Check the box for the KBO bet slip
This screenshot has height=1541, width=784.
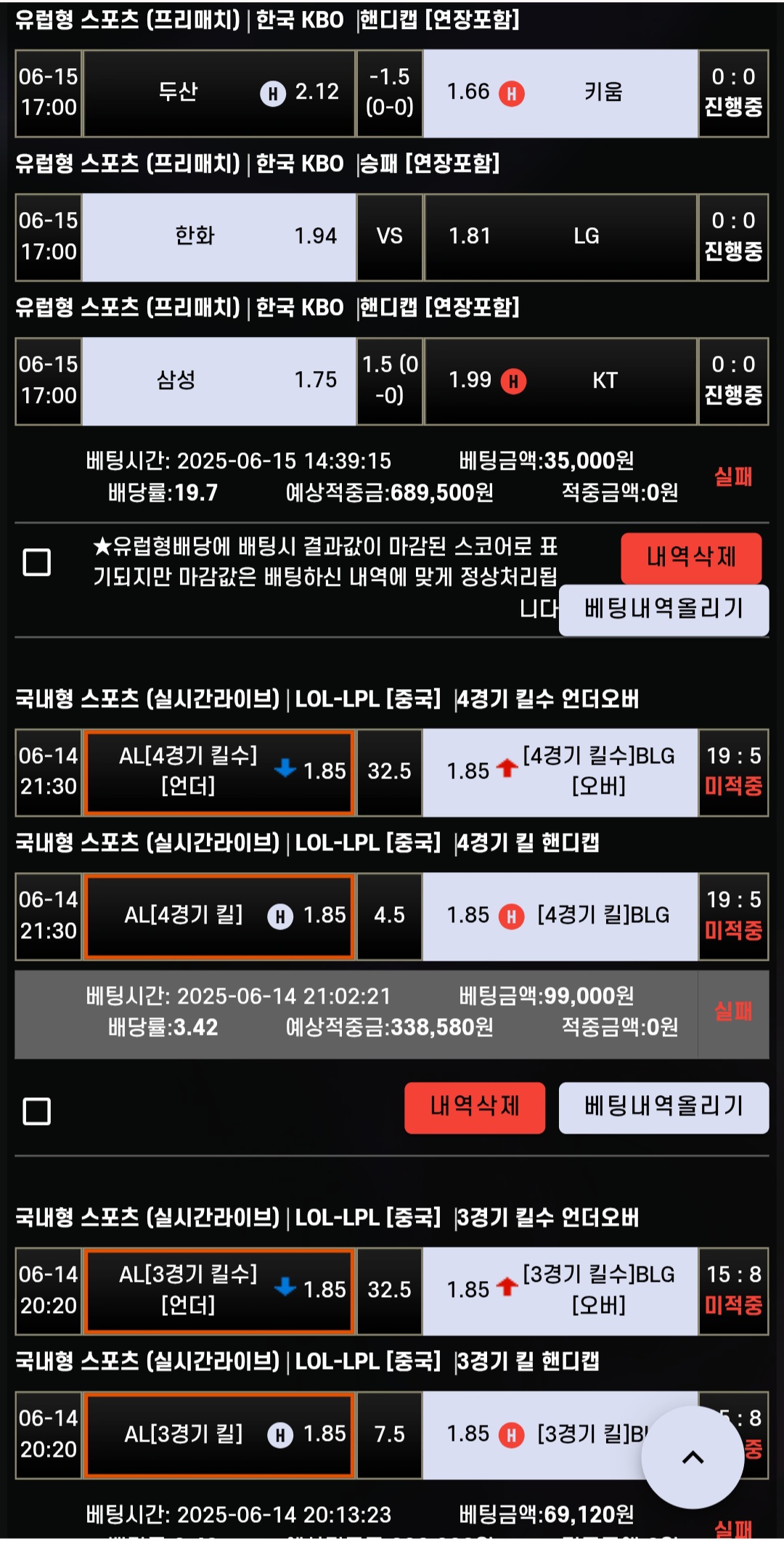point(37,562)
